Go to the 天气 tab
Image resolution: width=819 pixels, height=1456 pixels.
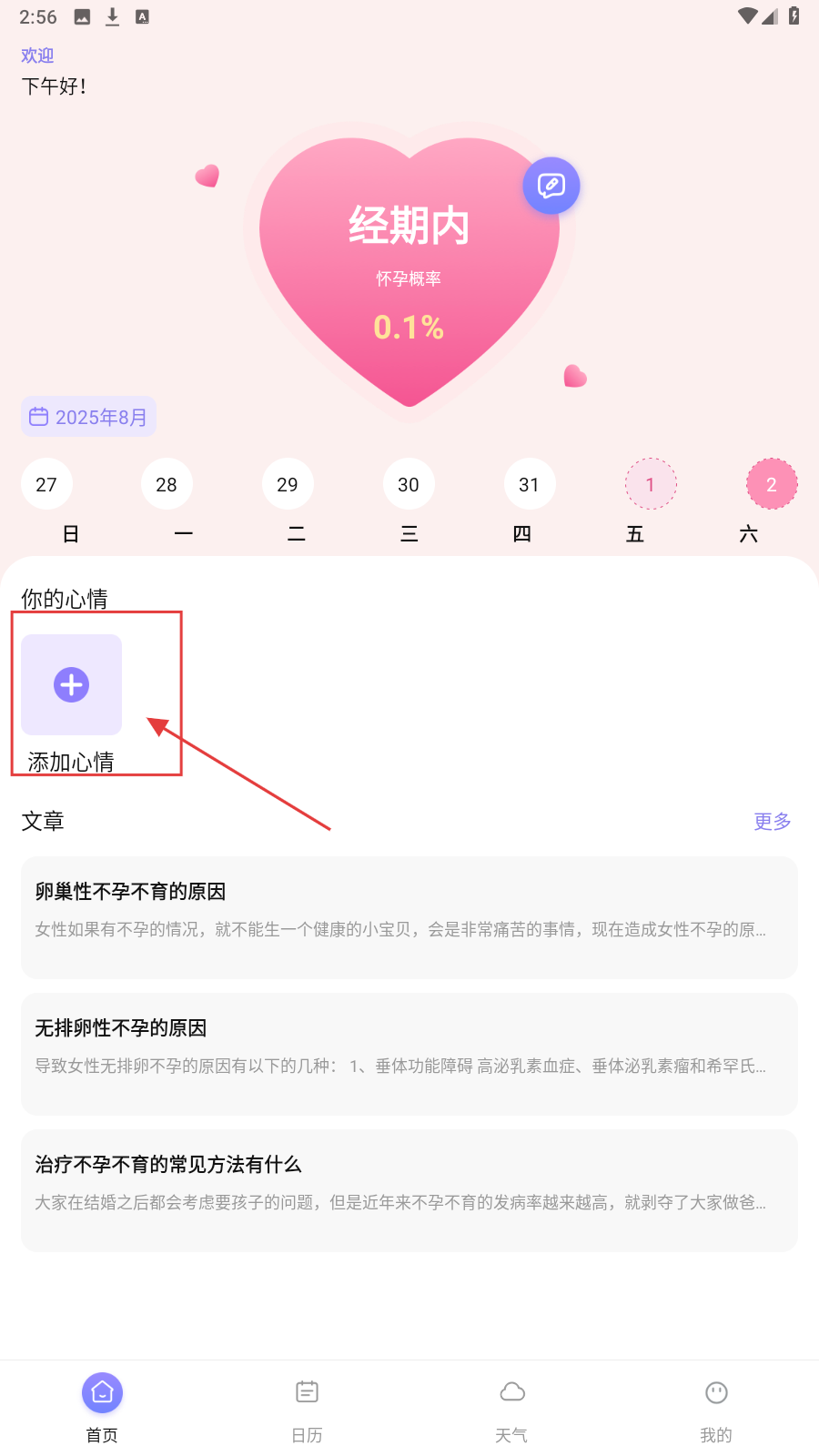click(x=511, y=1407)
